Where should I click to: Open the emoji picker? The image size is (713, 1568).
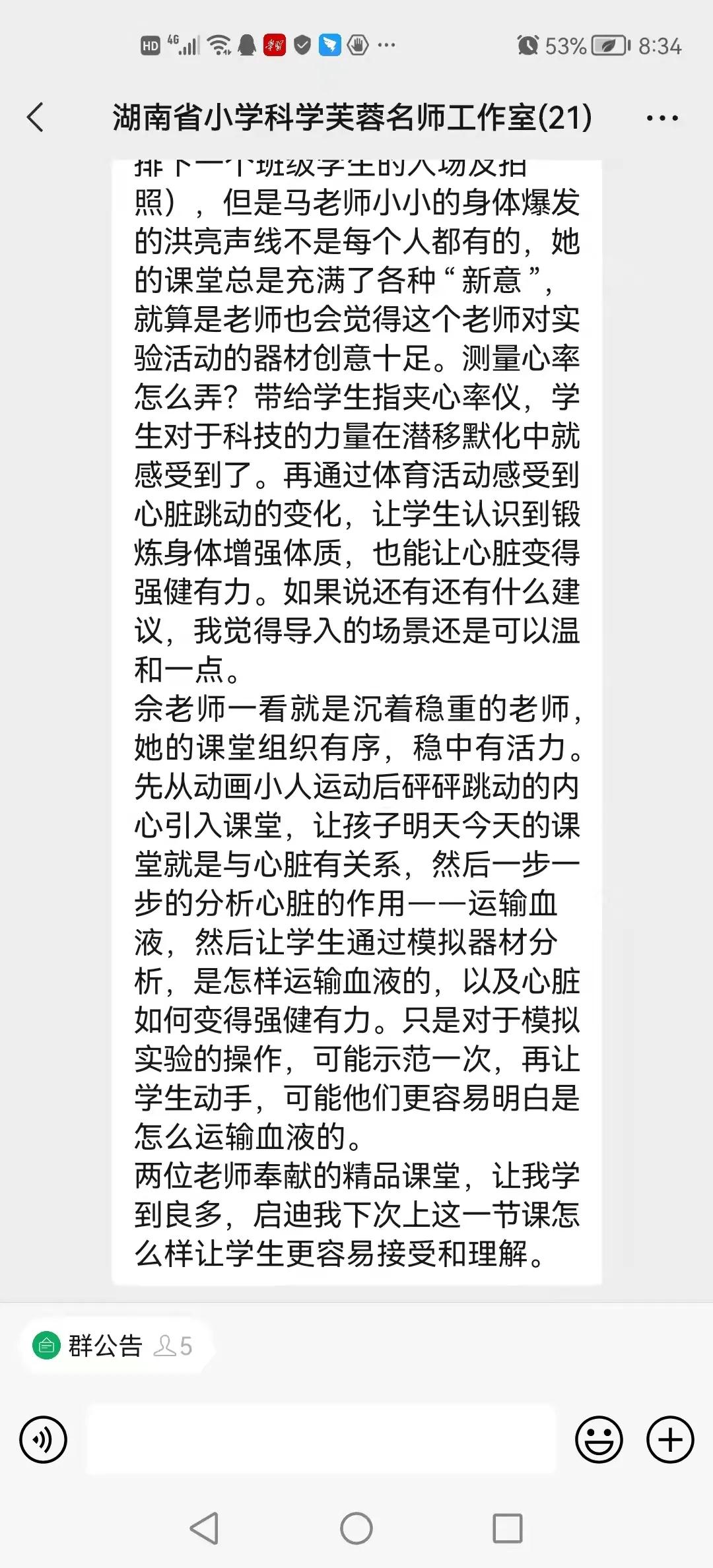[x=599, y=1439]
